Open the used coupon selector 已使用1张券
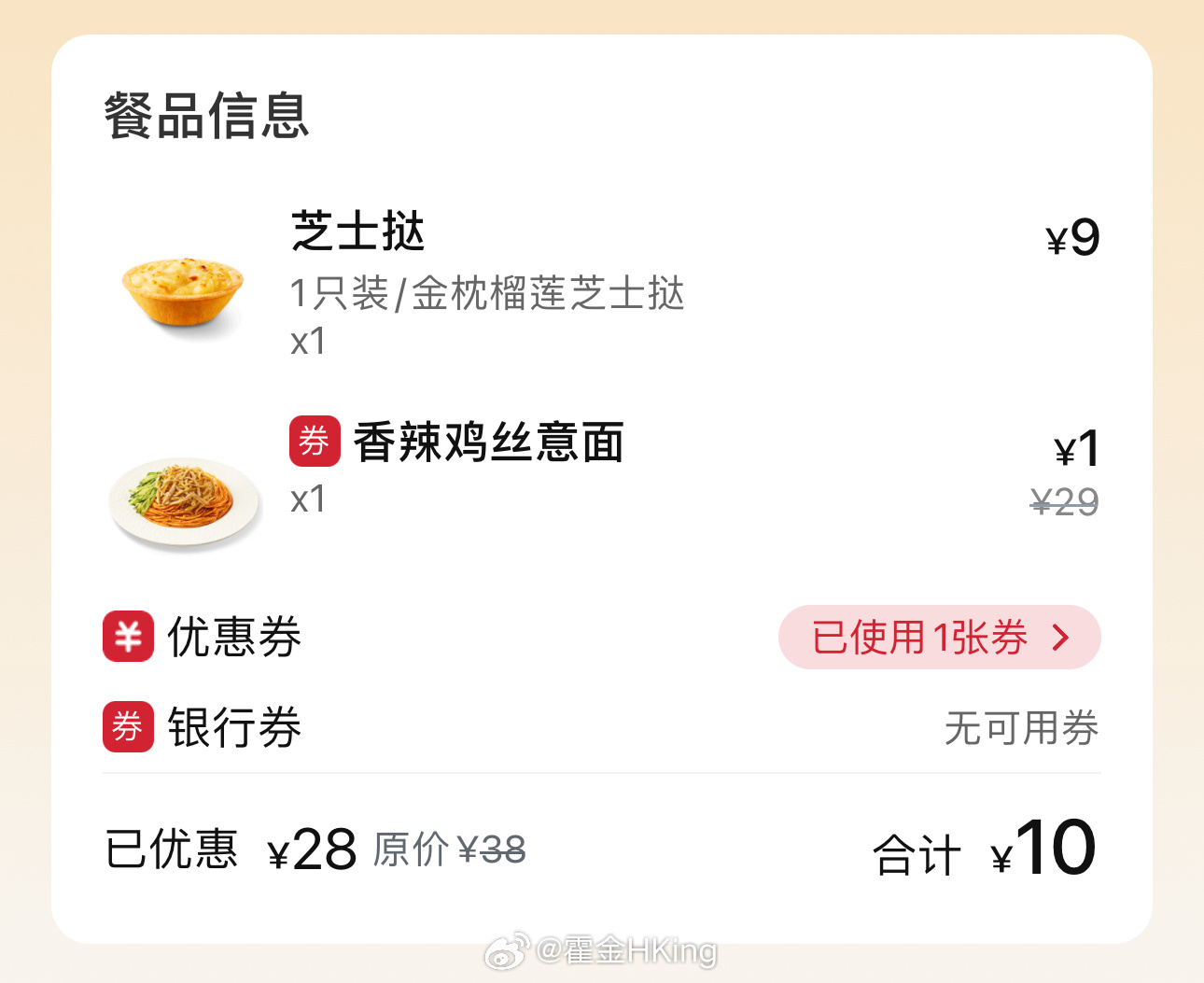Image resolution: width=1204 pixels, height=983 pixels. [939, 638]
